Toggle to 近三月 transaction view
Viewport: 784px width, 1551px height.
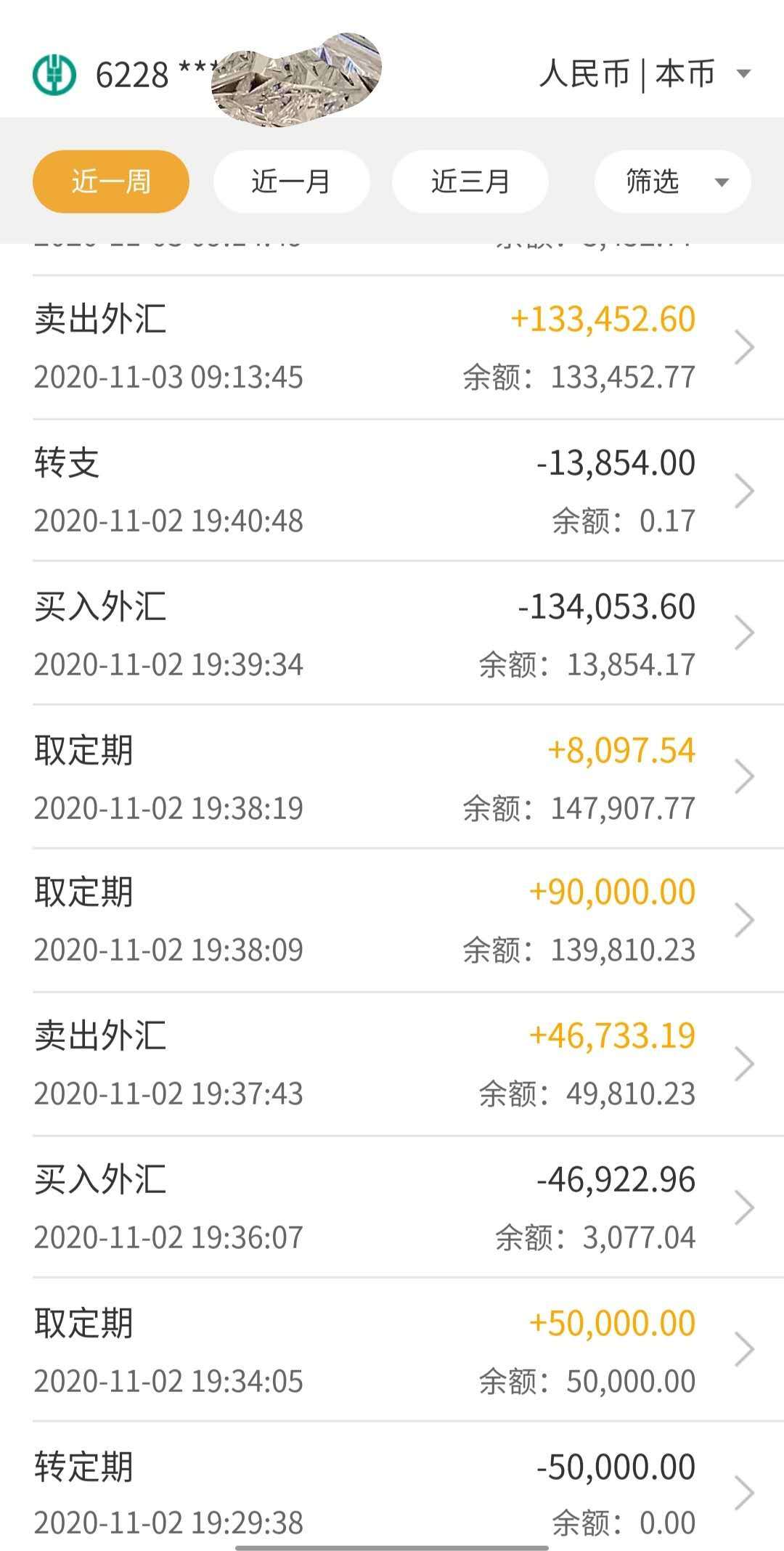(470, 182)
